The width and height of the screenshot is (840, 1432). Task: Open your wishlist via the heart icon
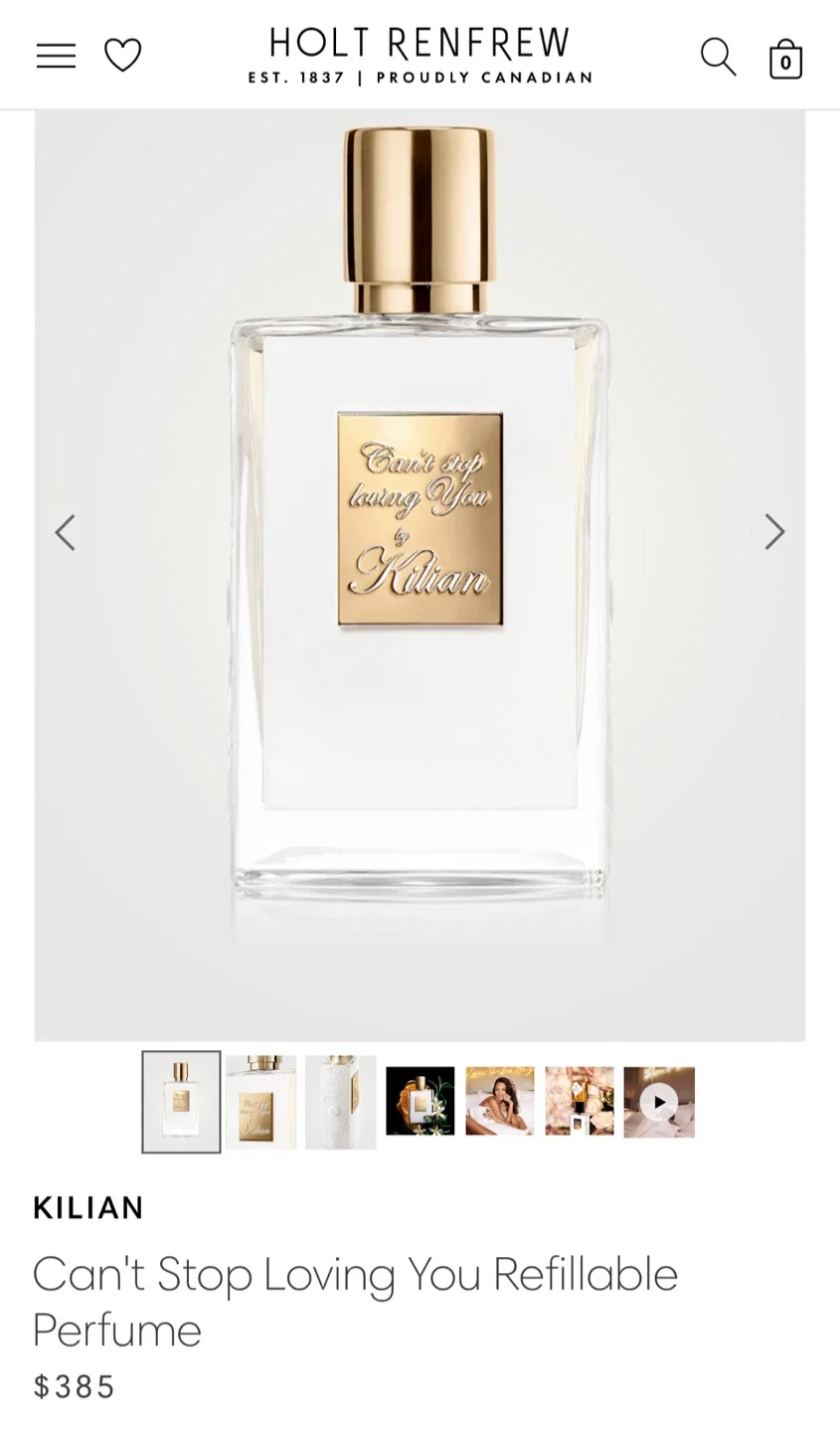tap(122, 55)
